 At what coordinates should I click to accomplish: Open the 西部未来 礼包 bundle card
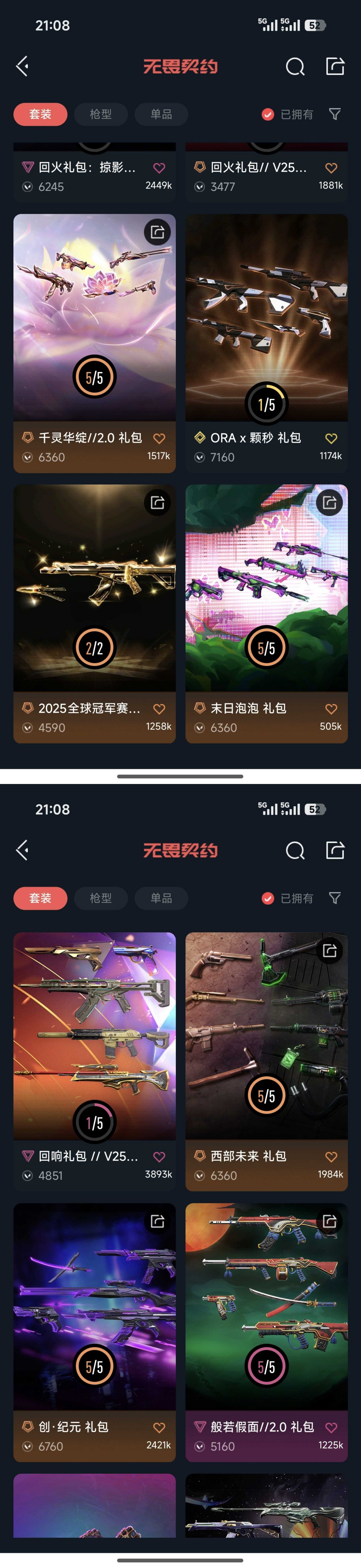(x=266, y=1035)
